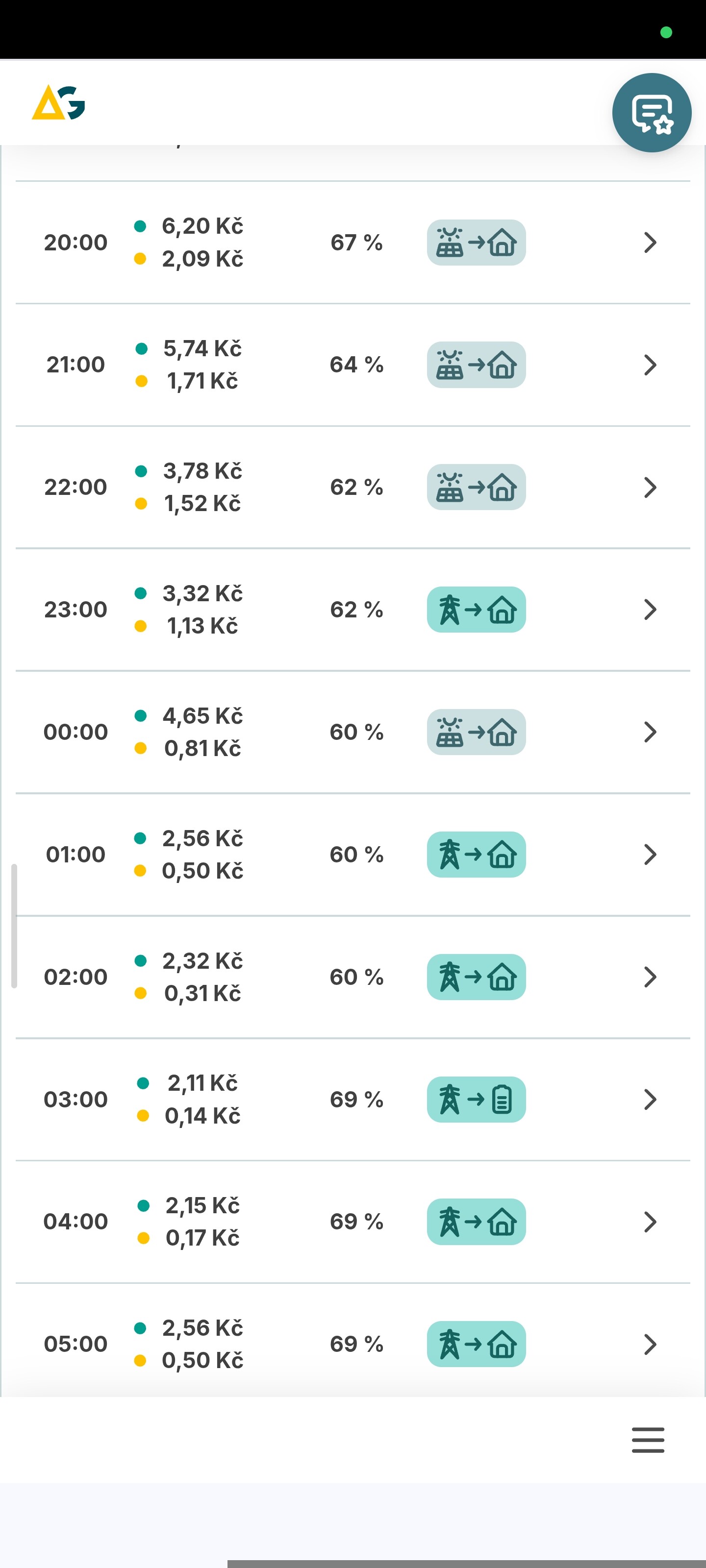
Task: Open details for the 20:00 hour
Action: tap(650, 242)
